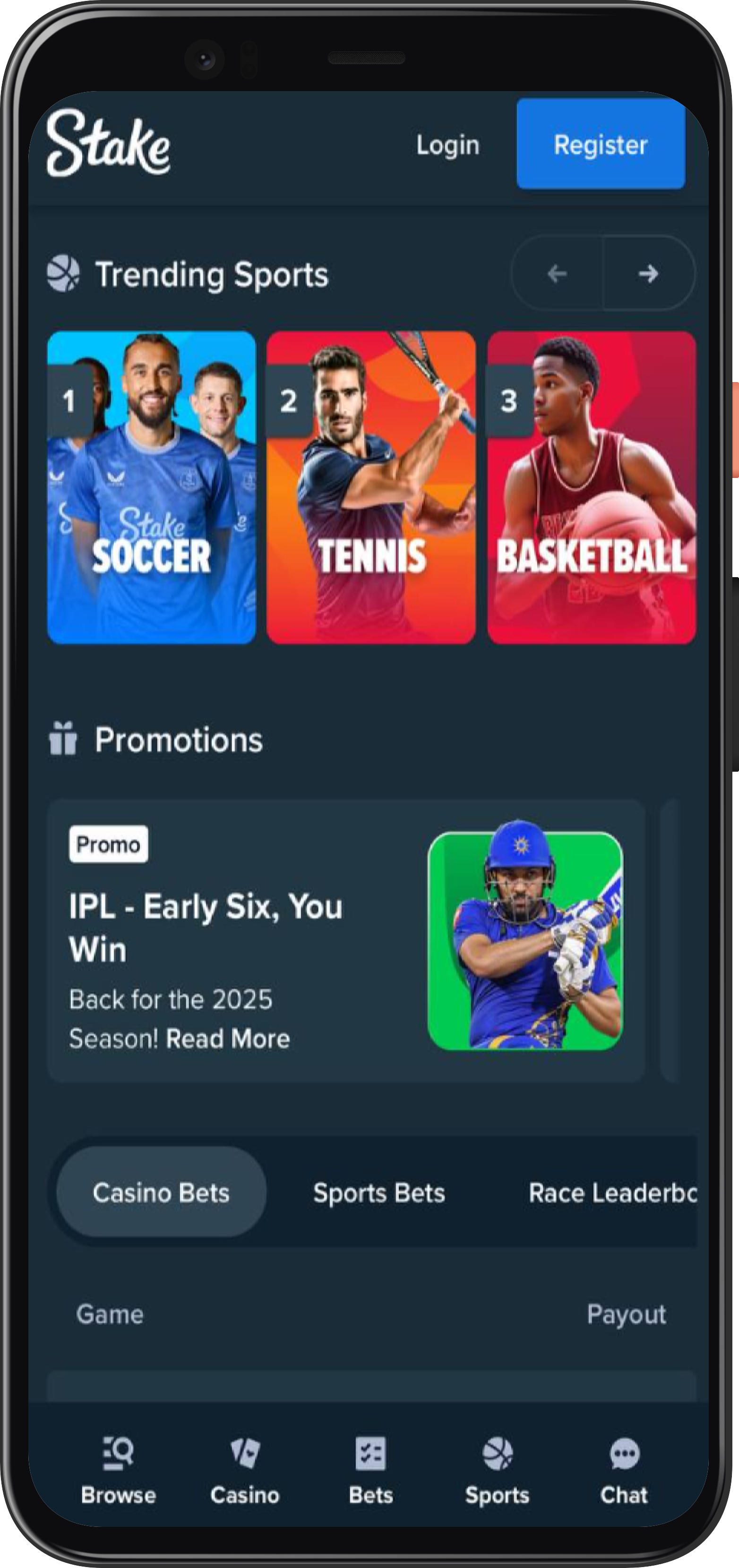Open the Bets tab in bottom bar
Screen dimensions: 739x1568
coord(371,1470)
